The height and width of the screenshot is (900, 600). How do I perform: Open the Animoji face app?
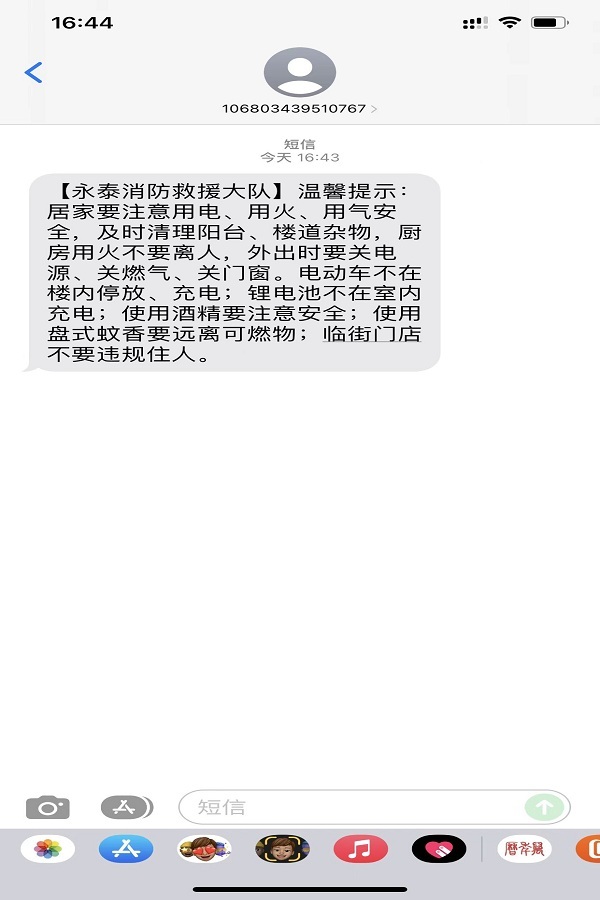(282, 849)
